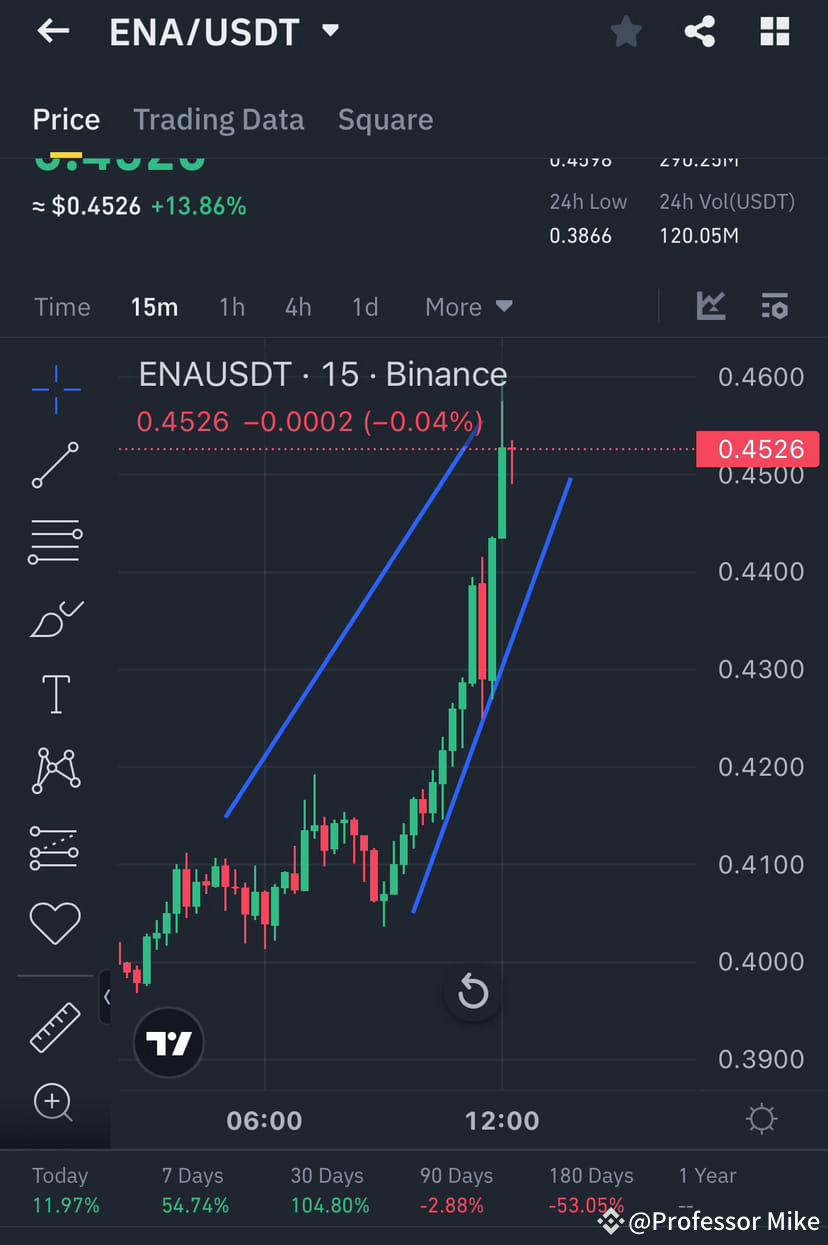The height and width of the screenshot is (1245, 828).
Task: Open the parallel lines drawing tool
Action: point(55,541)
